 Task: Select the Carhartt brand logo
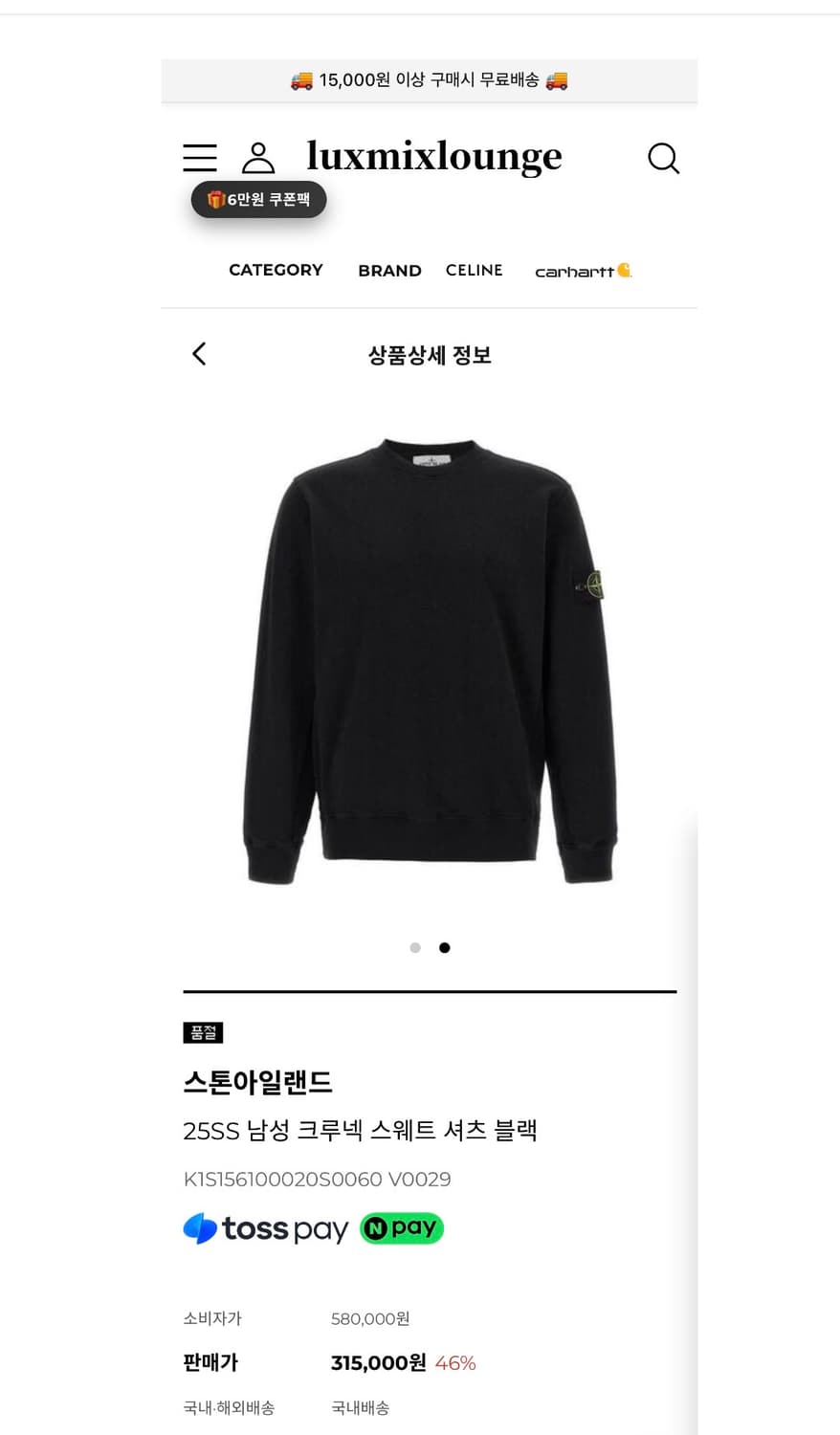tap(584, 271)
